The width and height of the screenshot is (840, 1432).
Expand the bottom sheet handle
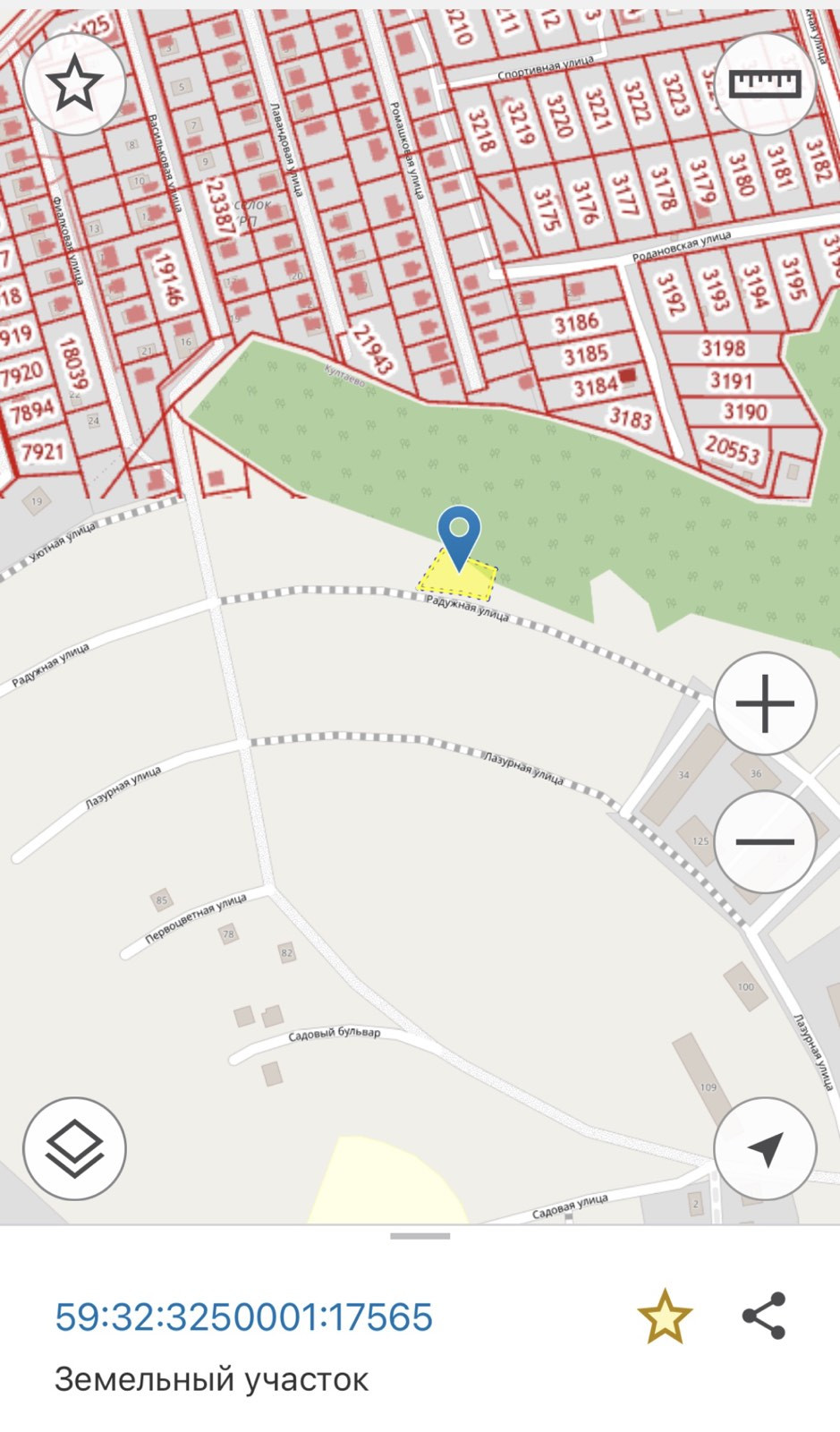point(420,1236)
